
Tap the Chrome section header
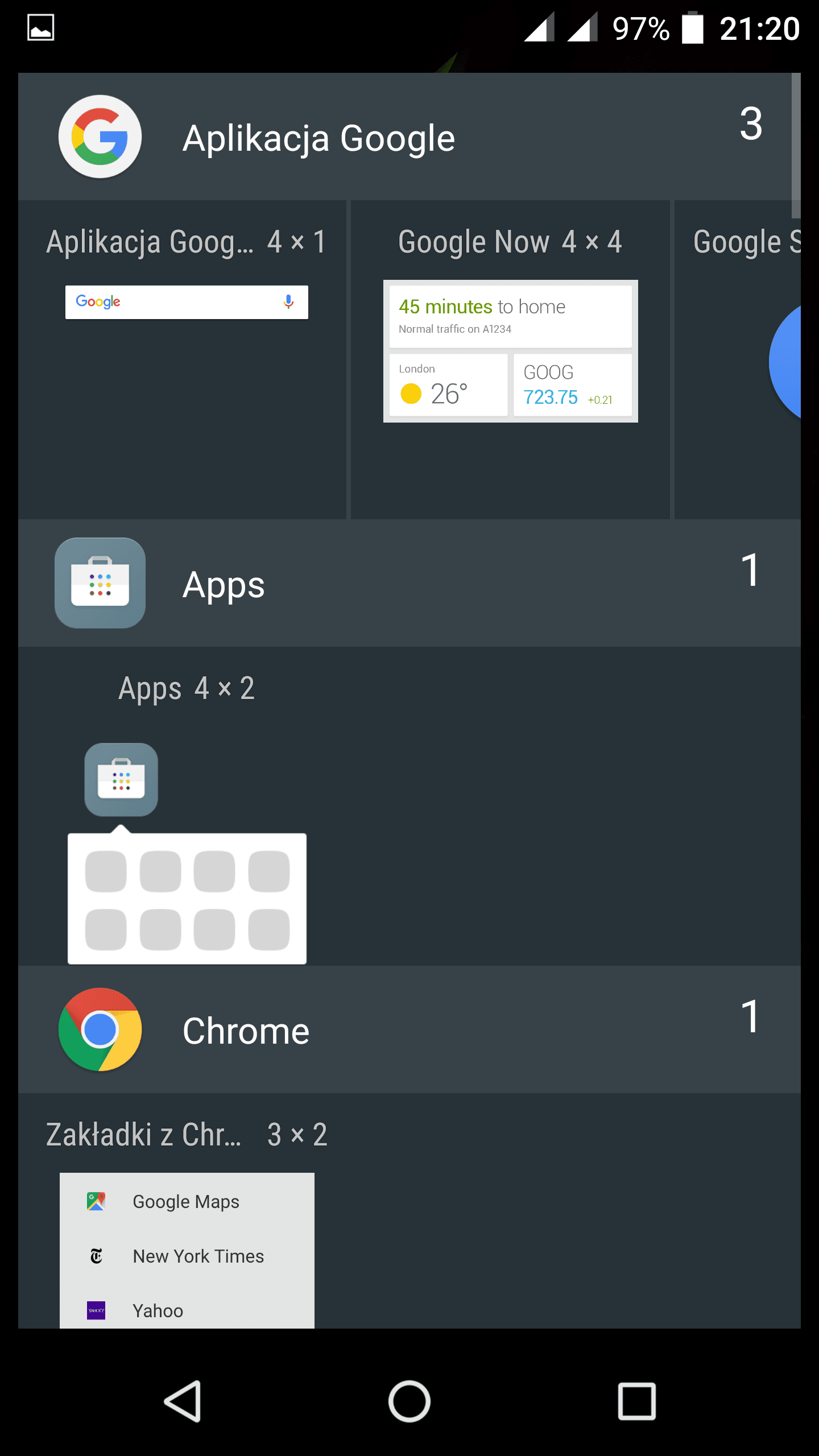point(409,1029)
